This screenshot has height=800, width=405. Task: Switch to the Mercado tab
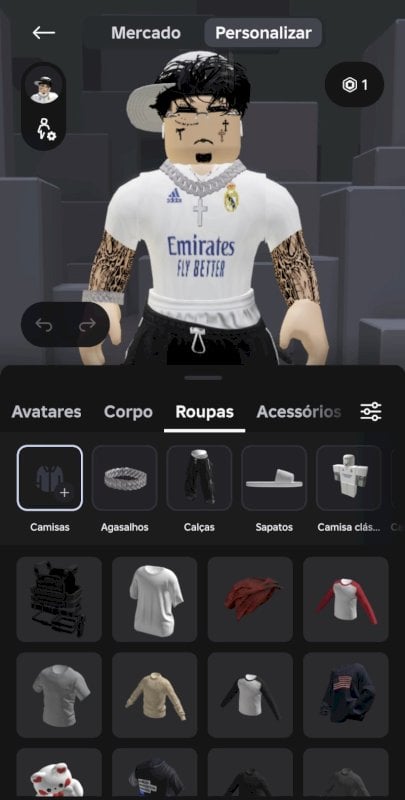pyautogui.click(x=146, y=33)
